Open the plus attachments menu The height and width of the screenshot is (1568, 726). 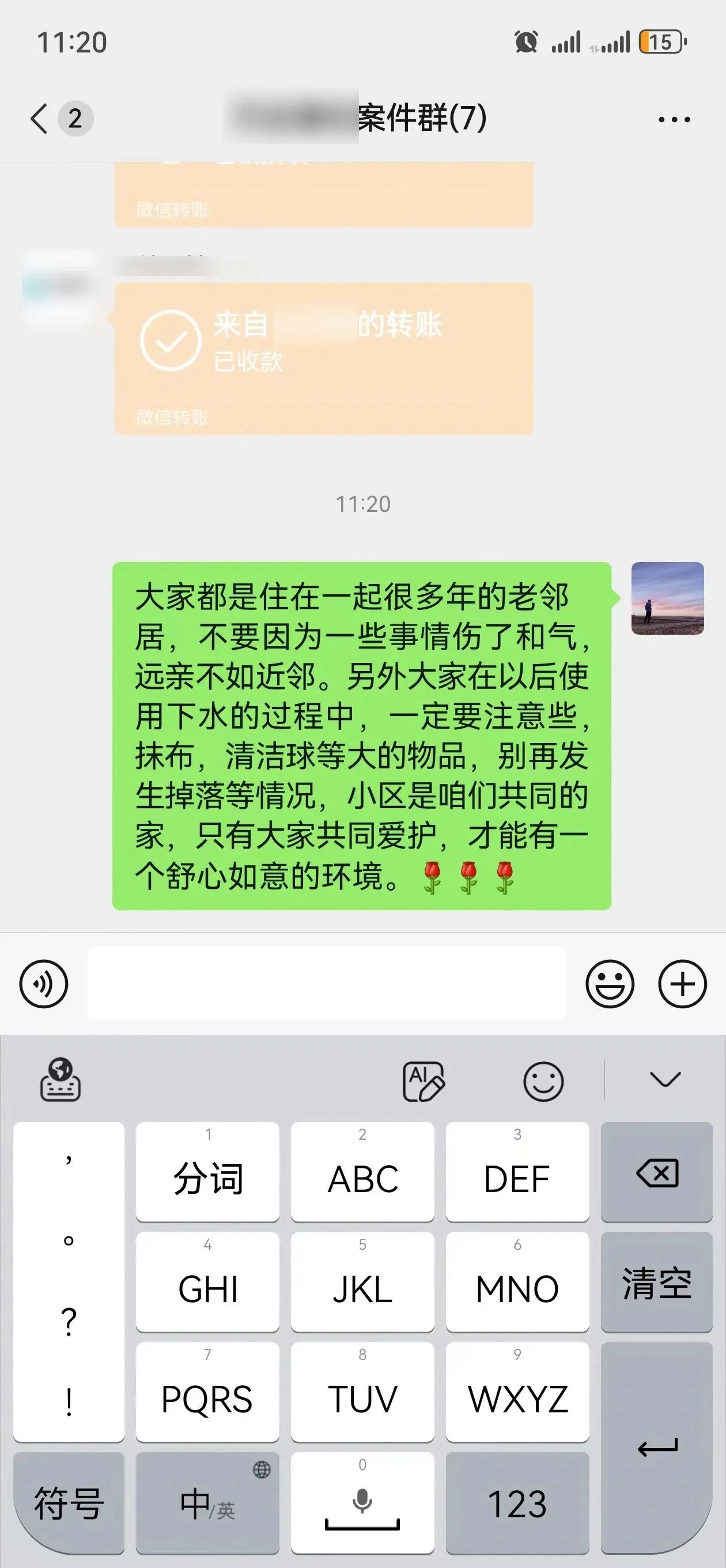682,983
